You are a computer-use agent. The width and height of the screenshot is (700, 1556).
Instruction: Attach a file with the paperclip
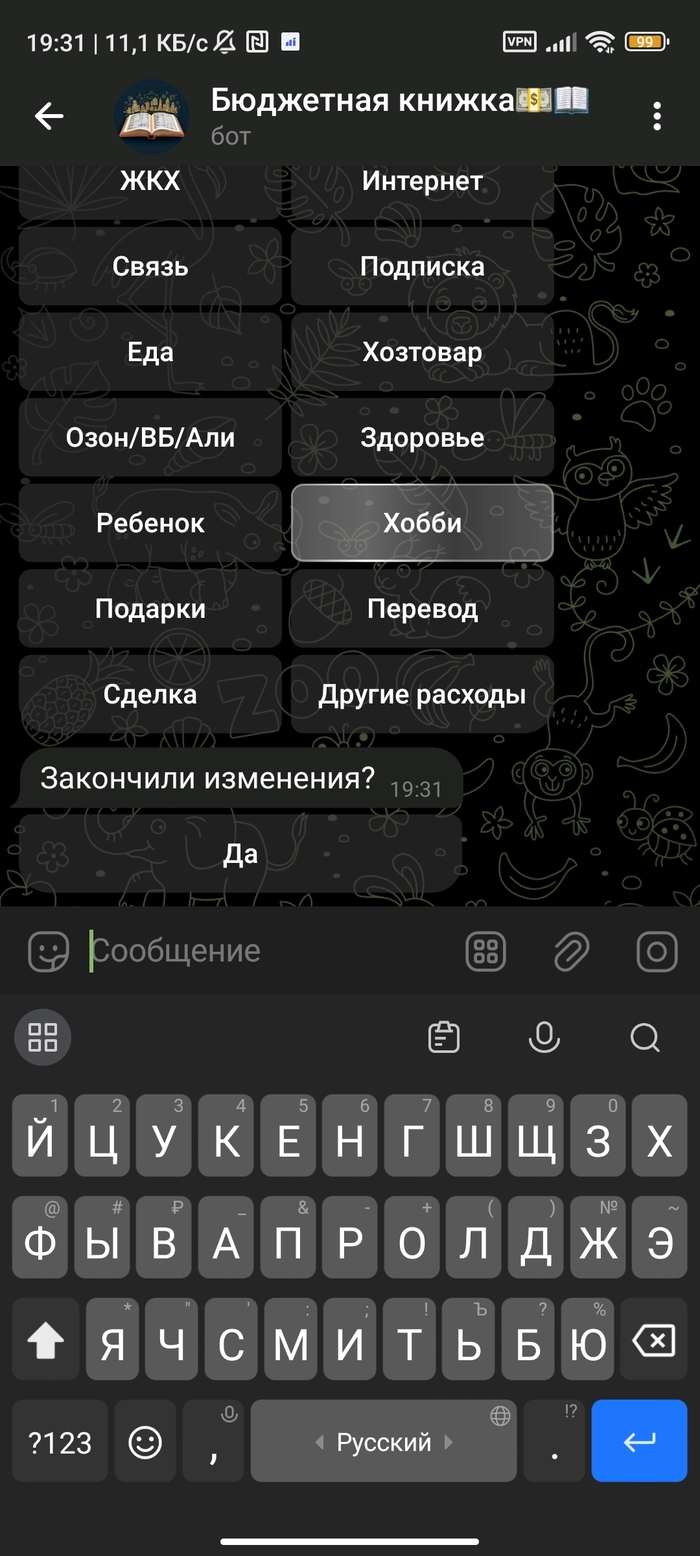571,951
